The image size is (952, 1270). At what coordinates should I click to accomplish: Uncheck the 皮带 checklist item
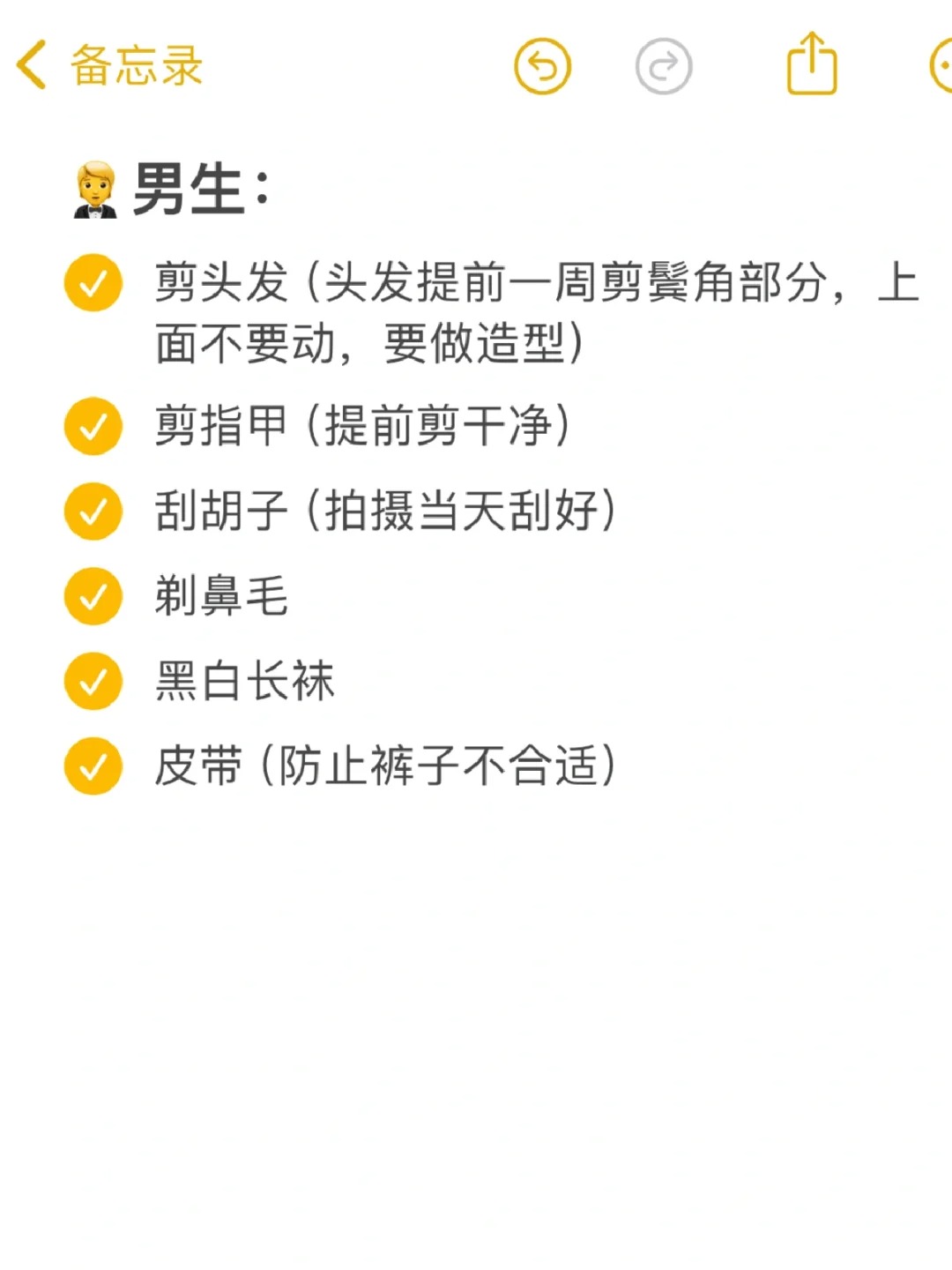[x=93, y=766]
